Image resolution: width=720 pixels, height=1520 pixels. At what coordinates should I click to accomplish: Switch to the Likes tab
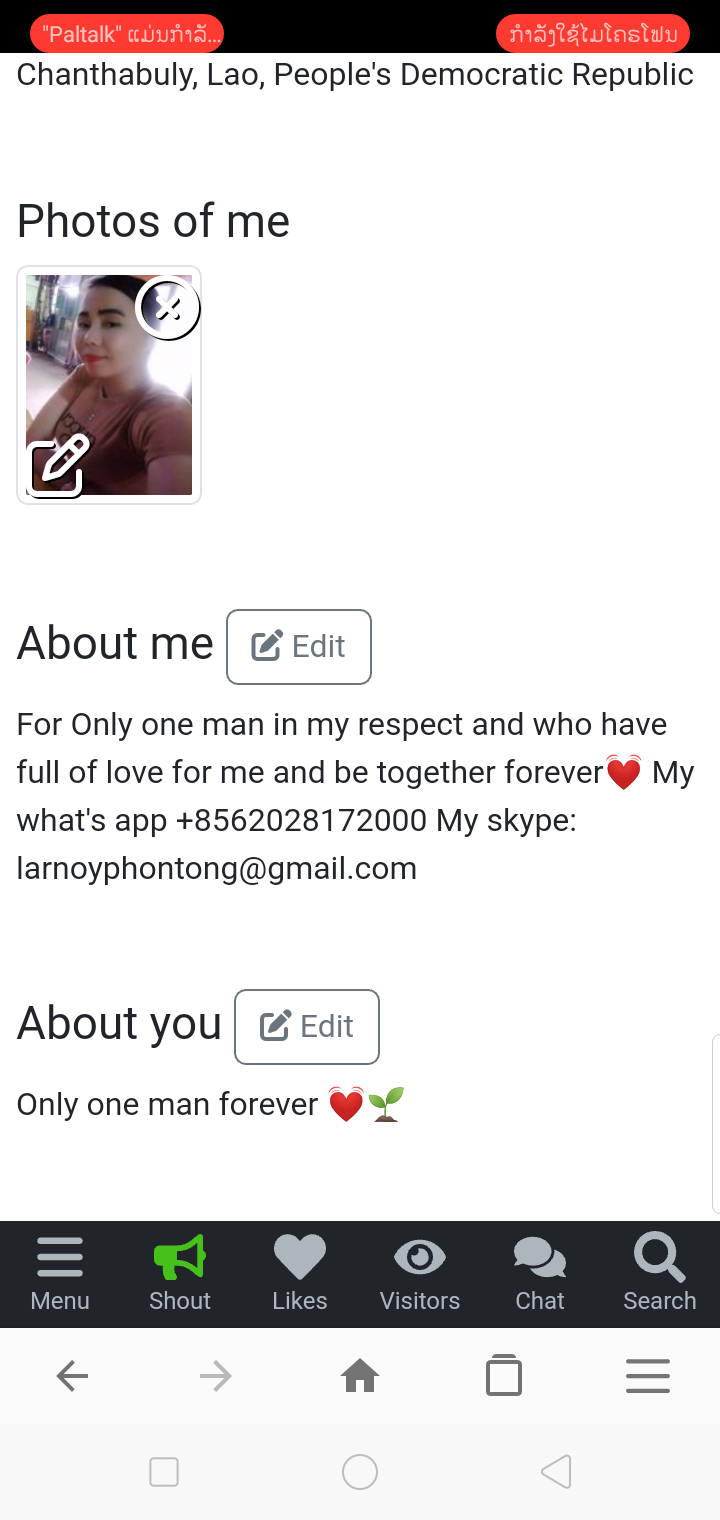click(300, 1274)
